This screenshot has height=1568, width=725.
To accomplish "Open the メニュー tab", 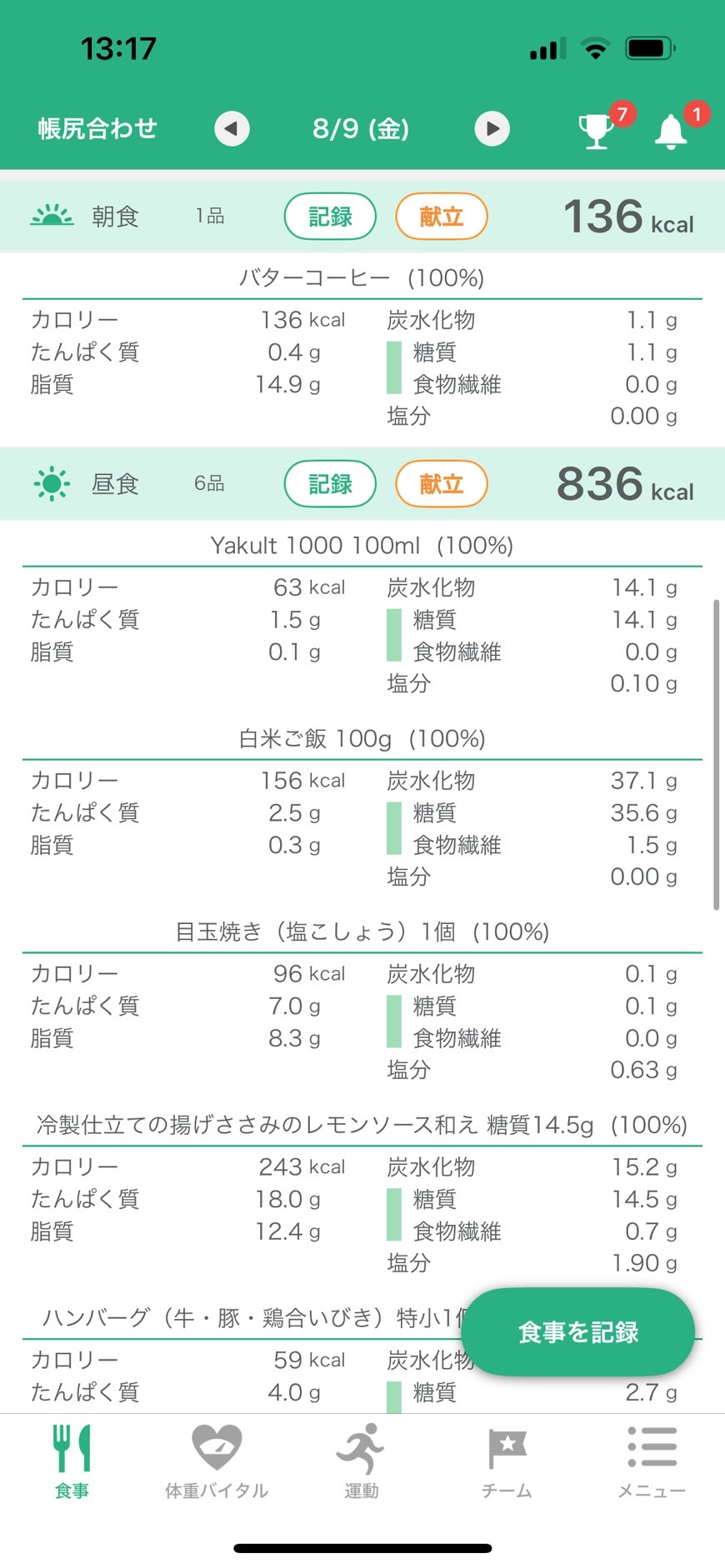I will pyautogui.click(x=652, y=1461).
